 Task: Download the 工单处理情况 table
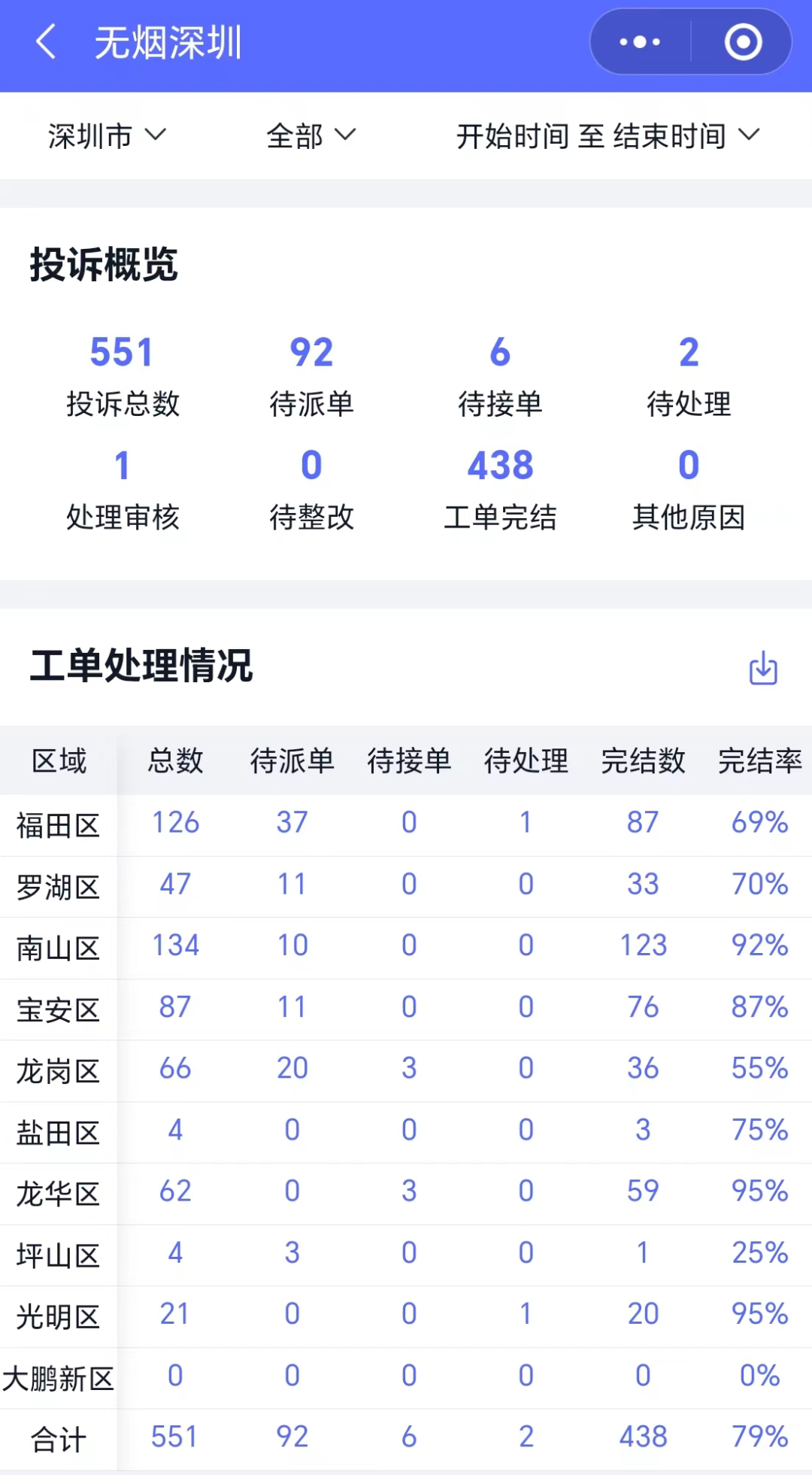(763, 668)
